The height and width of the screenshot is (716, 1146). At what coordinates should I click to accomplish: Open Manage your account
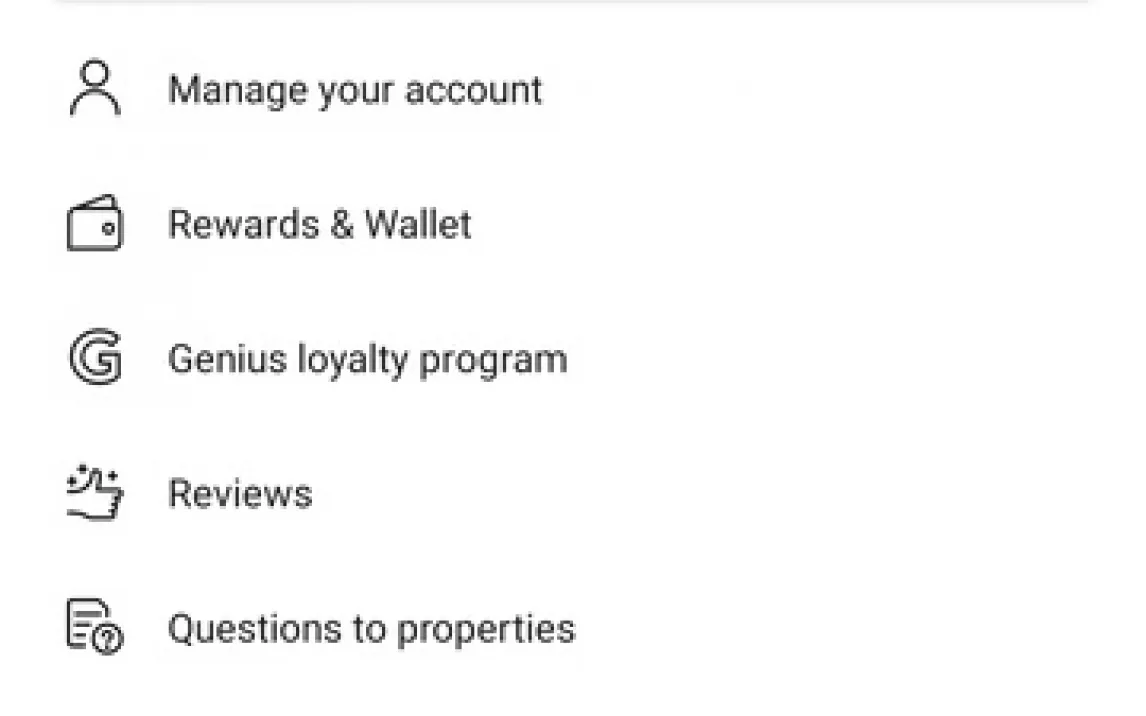355,90
